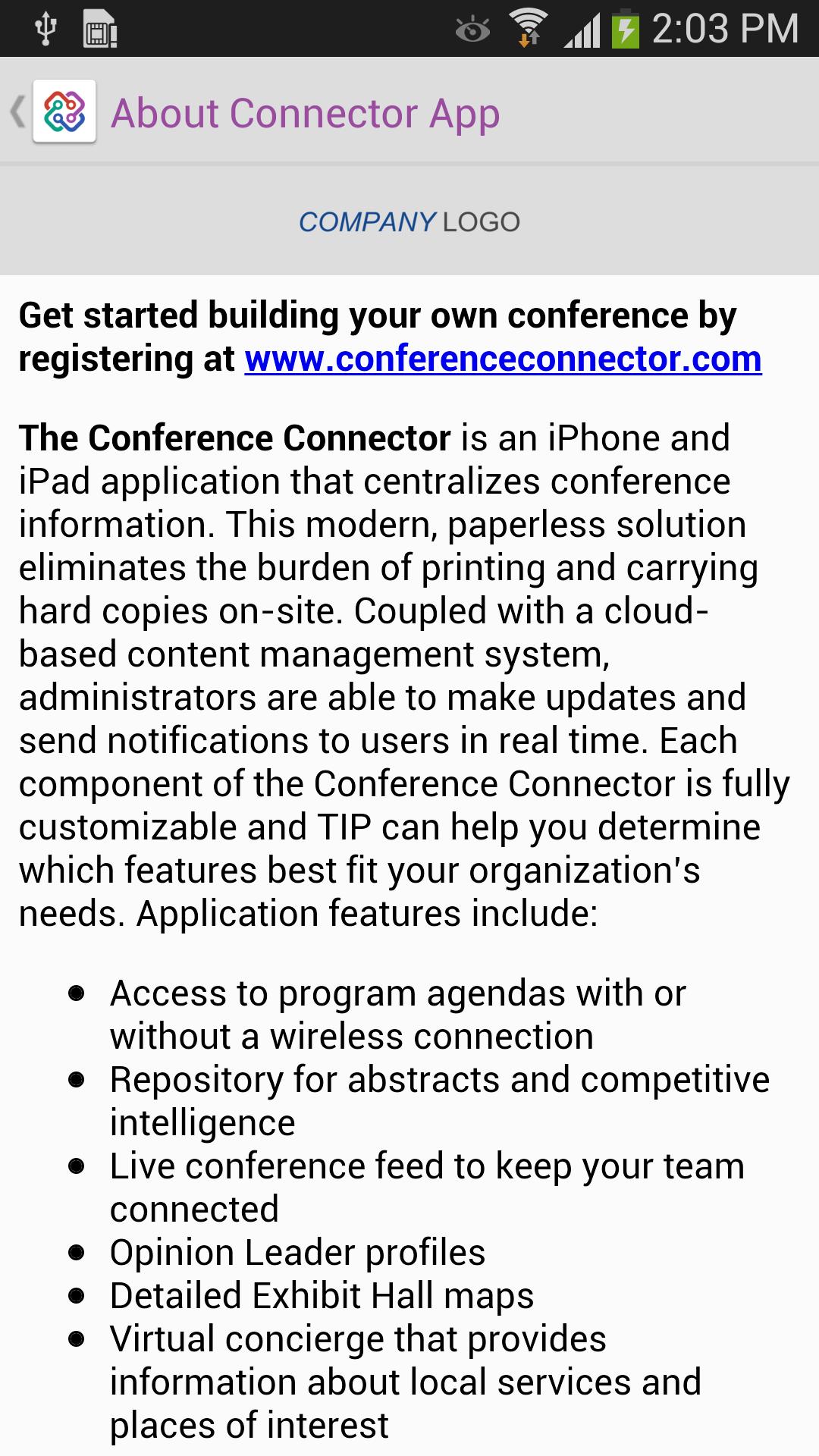Tap the Conference Connector app logo
Viewport: 819px width, 1456px height.
click(64, 112)
